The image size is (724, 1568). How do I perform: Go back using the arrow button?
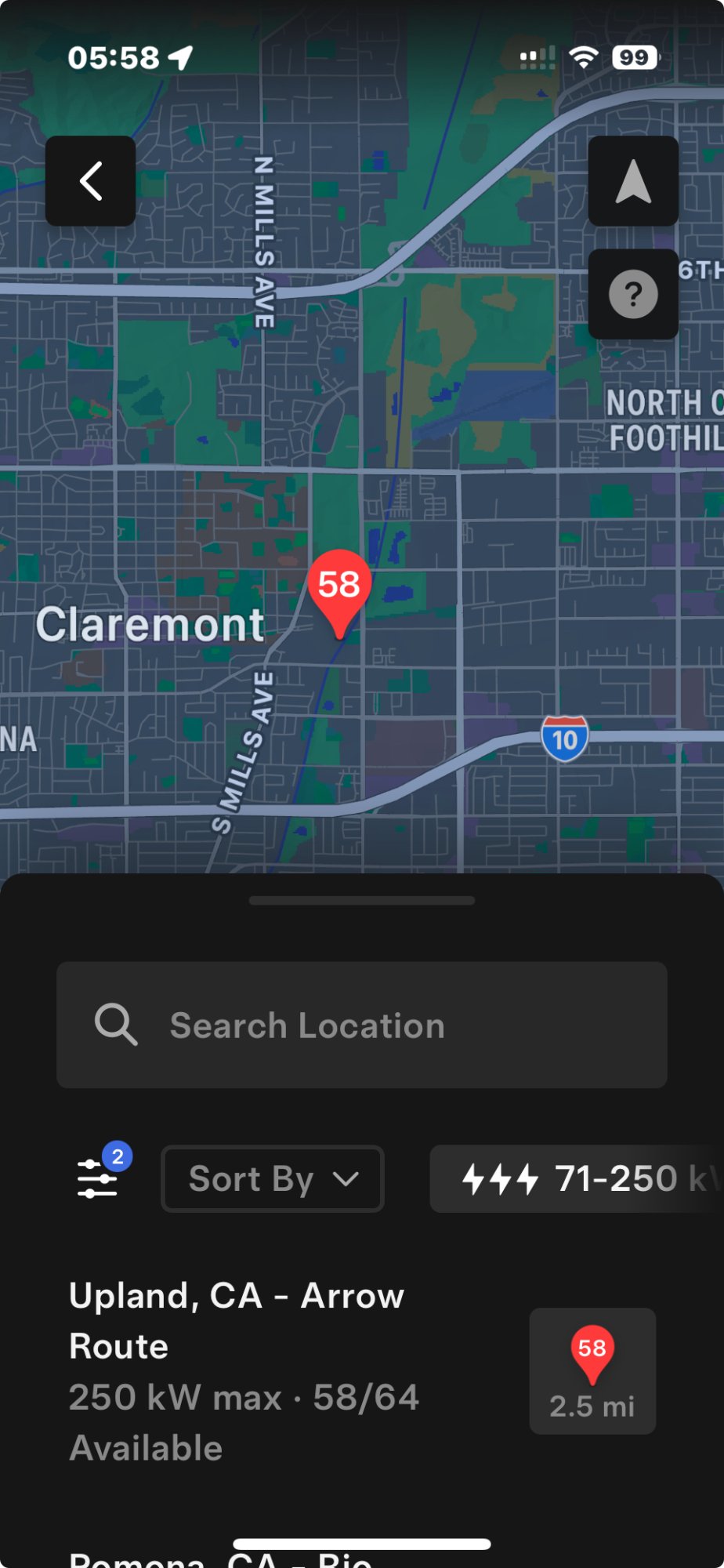click(90, 181)
